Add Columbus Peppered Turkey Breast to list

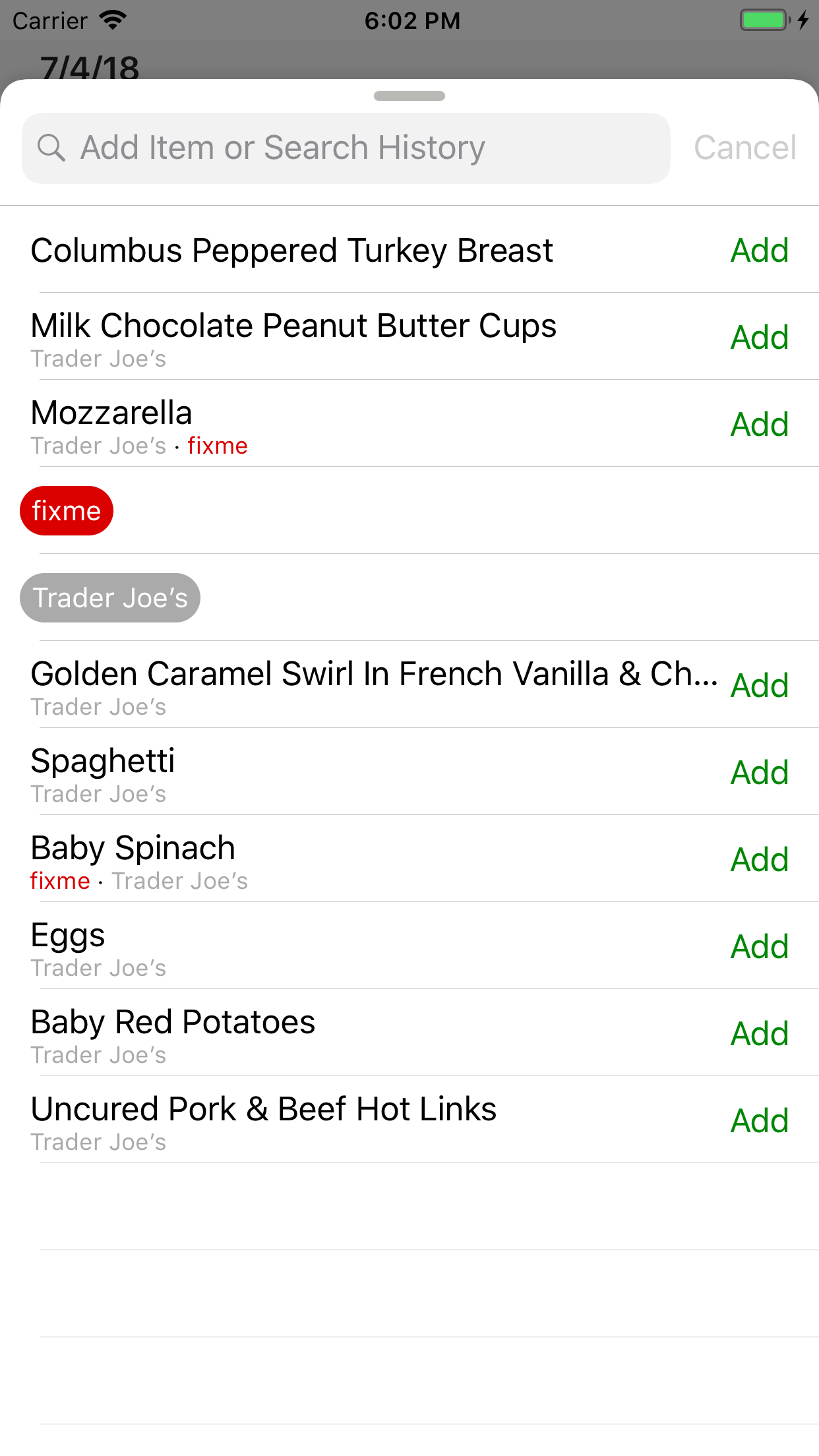760,251
